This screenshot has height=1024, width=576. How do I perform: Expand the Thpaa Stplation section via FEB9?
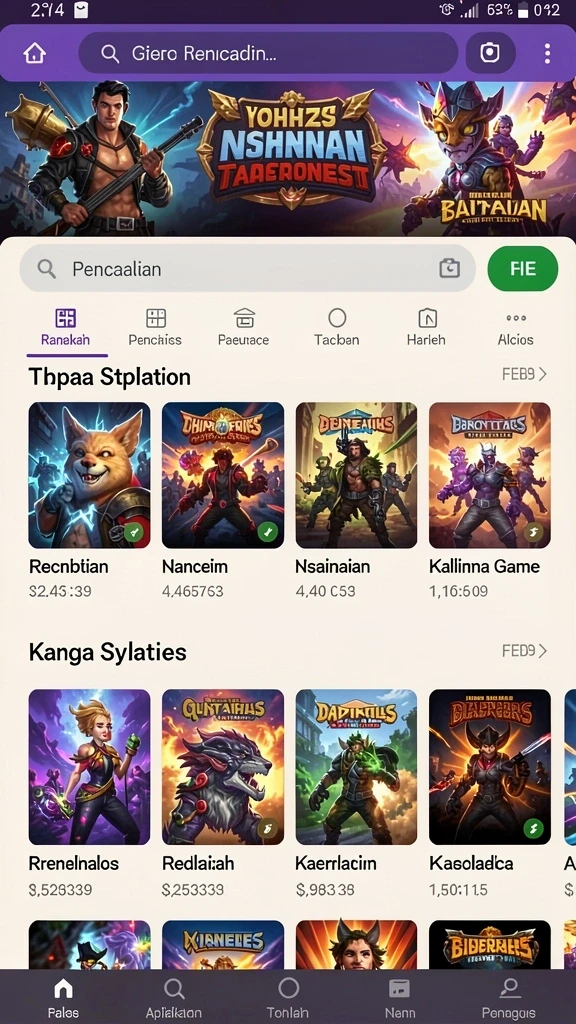coord(524,374)
